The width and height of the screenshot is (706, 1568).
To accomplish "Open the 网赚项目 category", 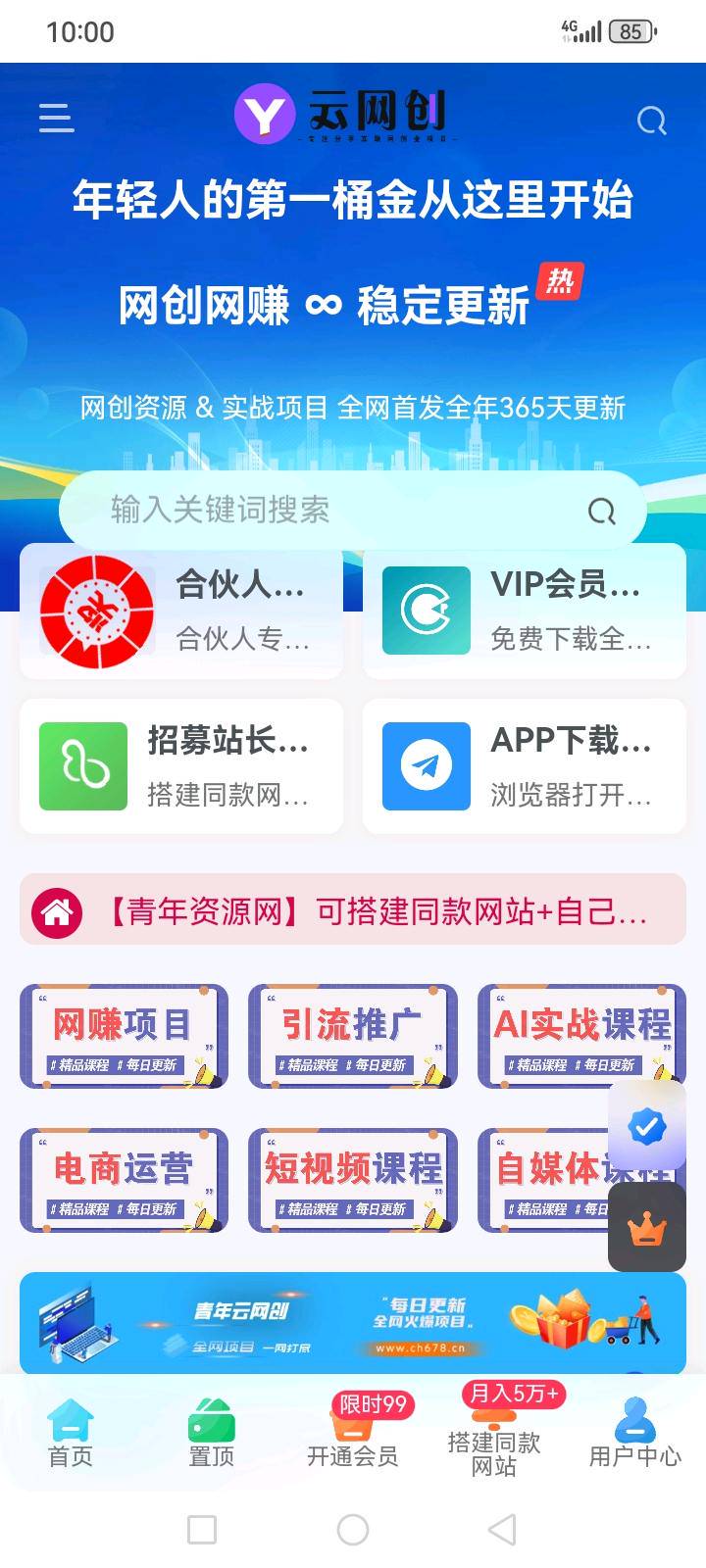I will click(x=124, y=1037).
